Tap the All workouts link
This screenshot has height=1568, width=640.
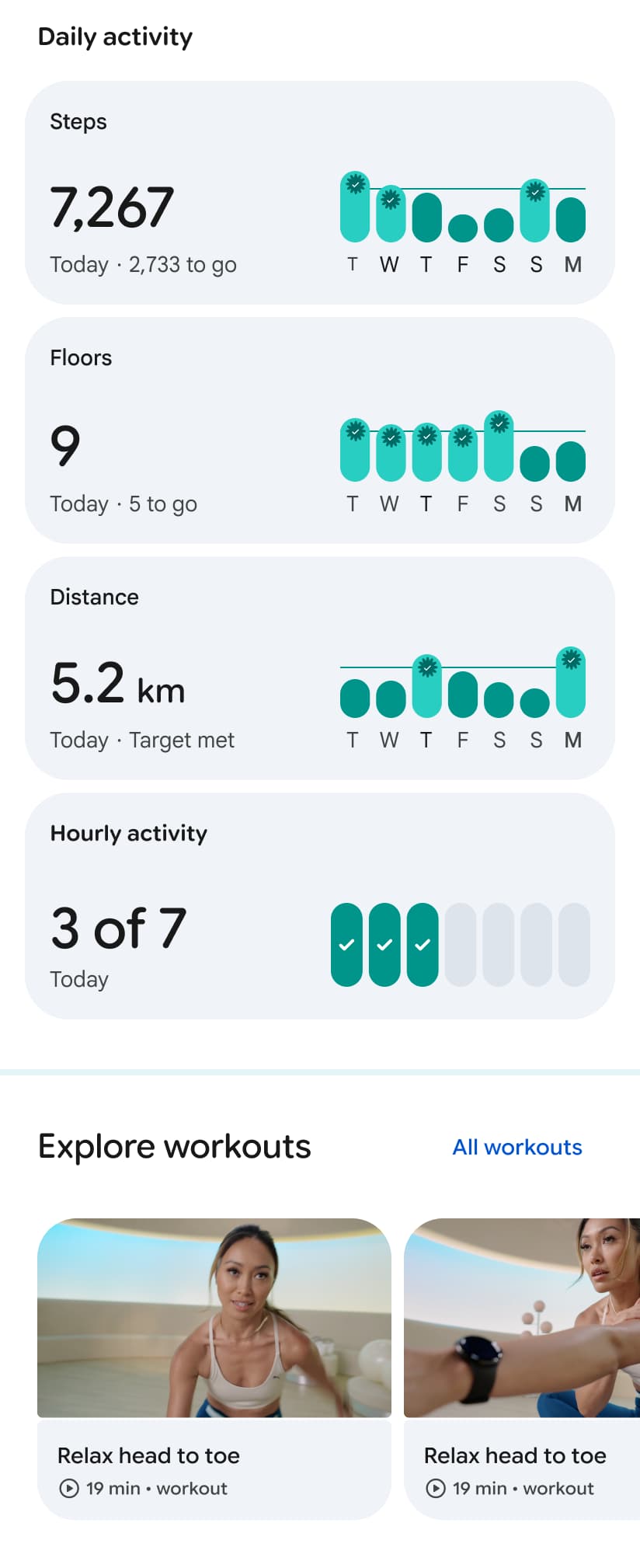[517, 1147]
